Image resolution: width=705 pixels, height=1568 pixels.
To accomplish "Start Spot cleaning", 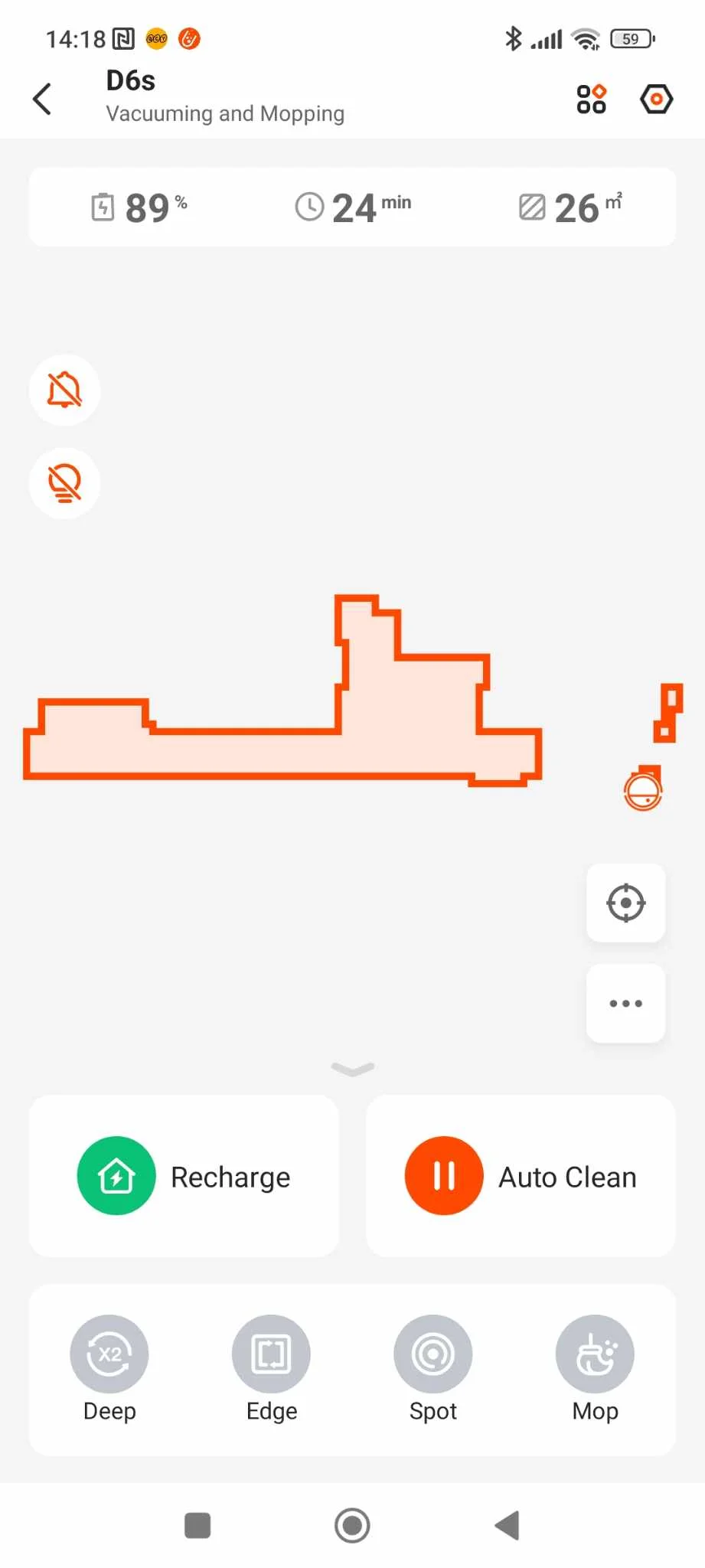I will click(x=432, y=1354).
